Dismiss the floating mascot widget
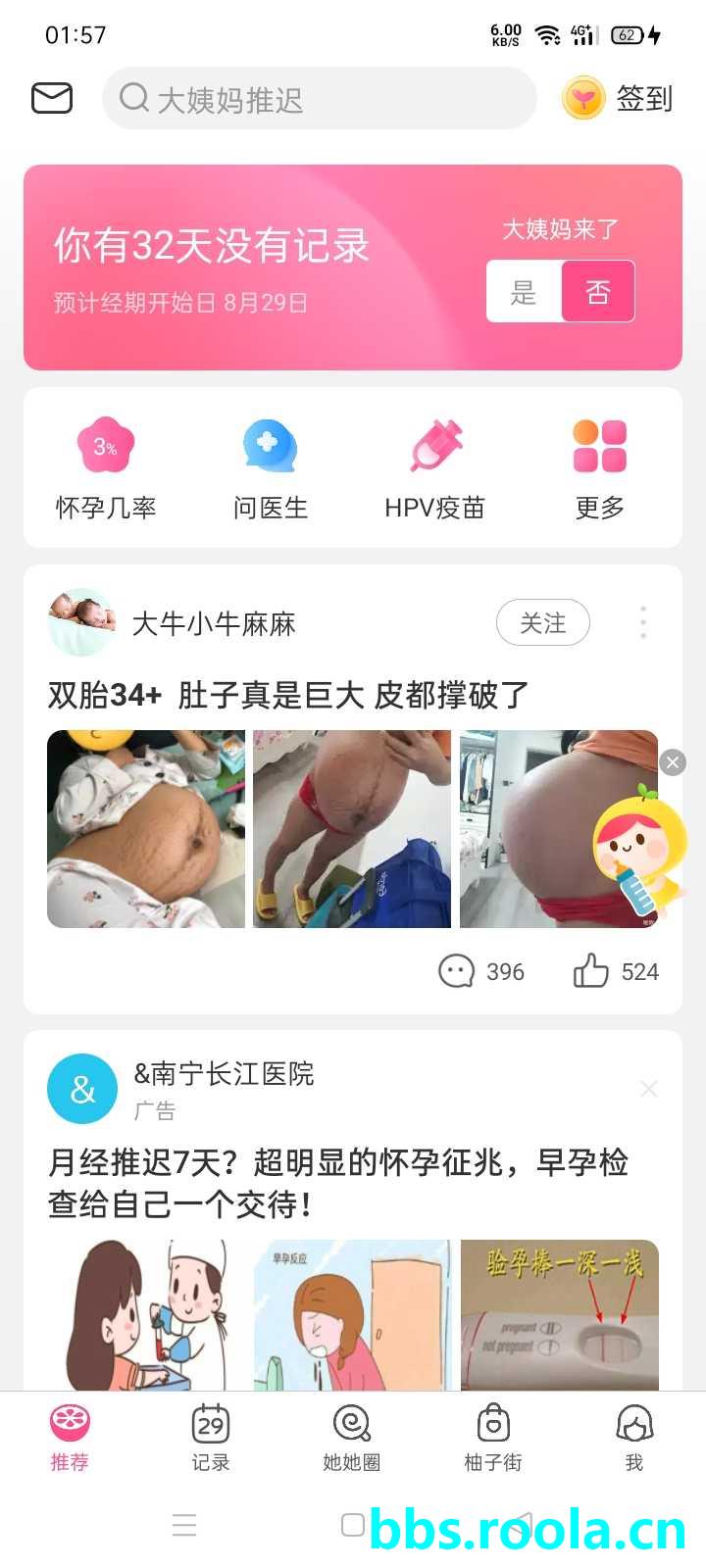The height and width of the screenshot is (1568, 706). tap(673, 762)
